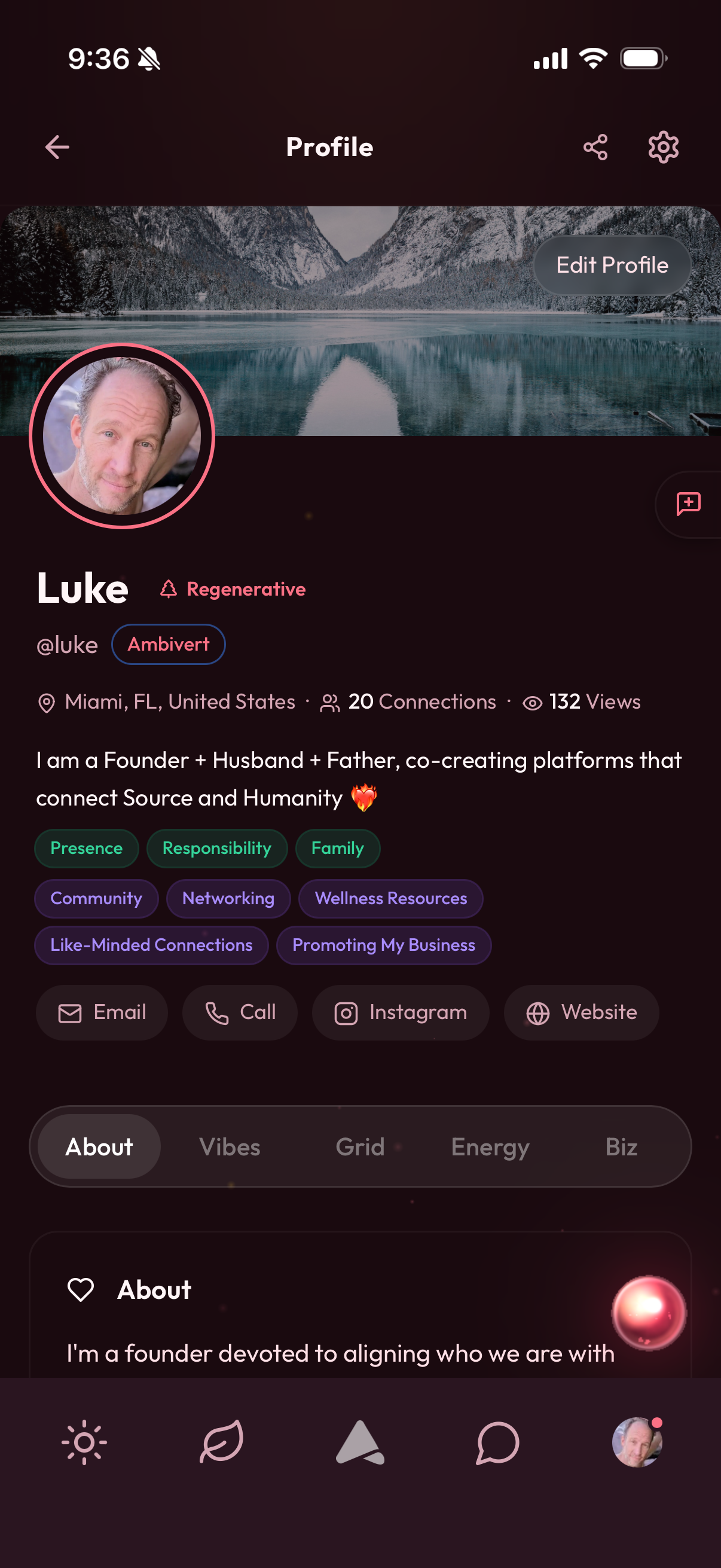
Task: Tap the glowing red orb button
Action: [x=649, y=1312]
